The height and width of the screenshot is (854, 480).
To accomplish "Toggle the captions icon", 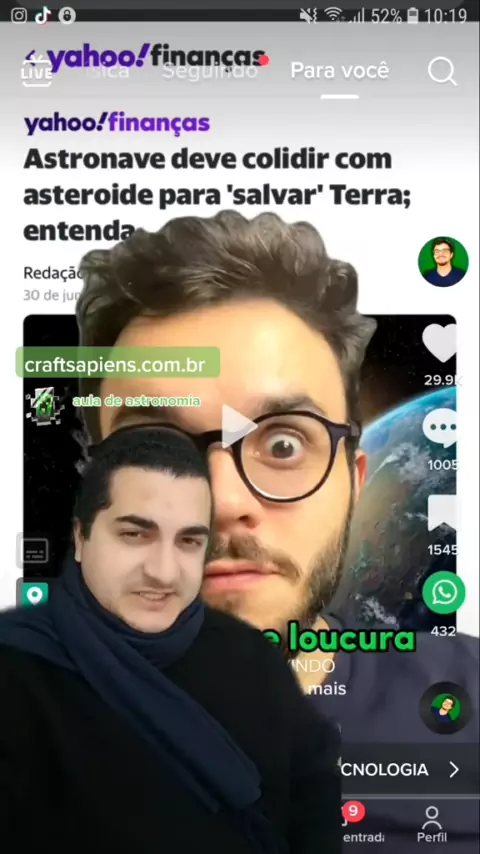I will (35, 551).
